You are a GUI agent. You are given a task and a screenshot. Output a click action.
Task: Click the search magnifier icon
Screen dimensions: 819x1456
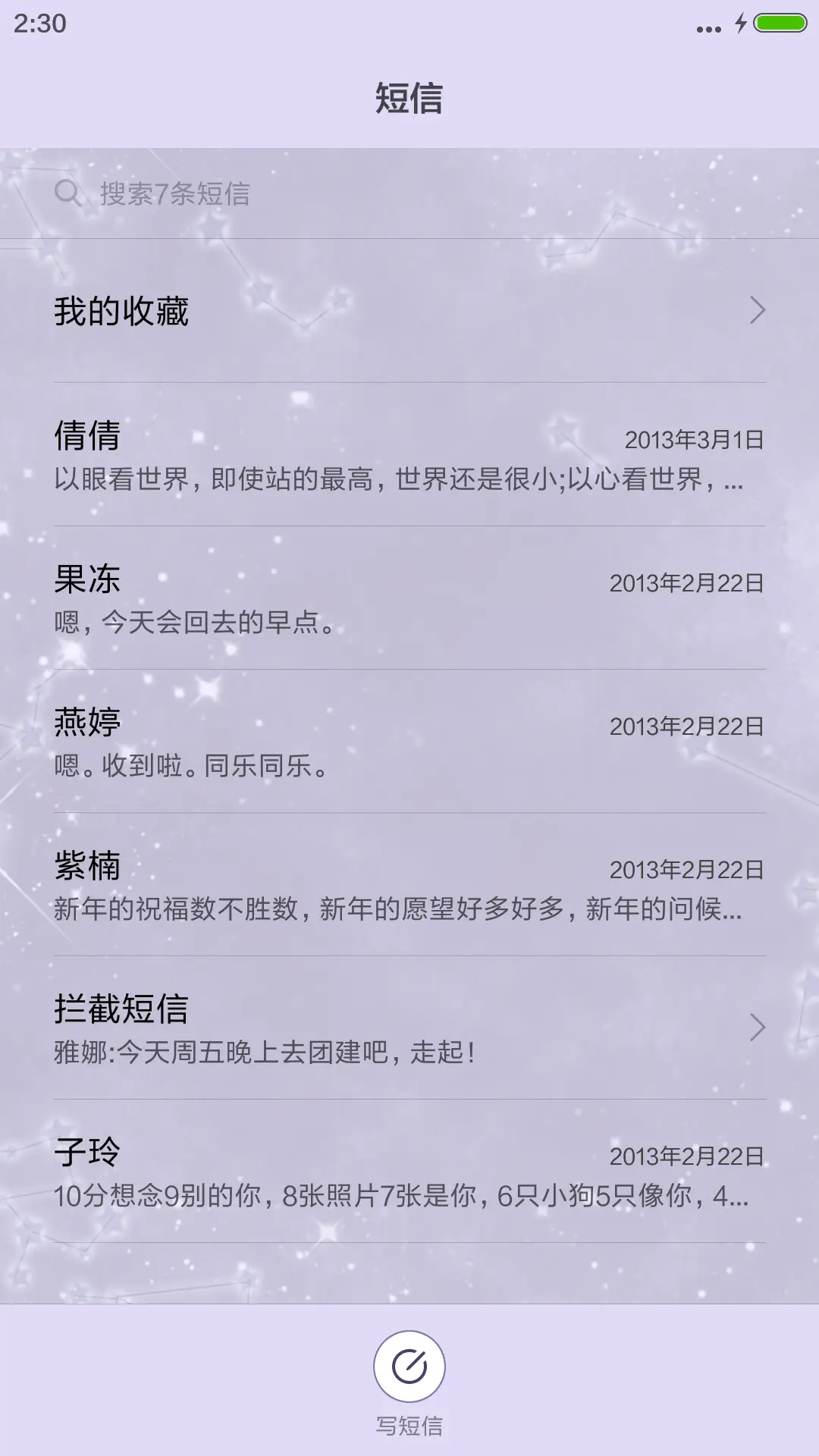point(70,193)
